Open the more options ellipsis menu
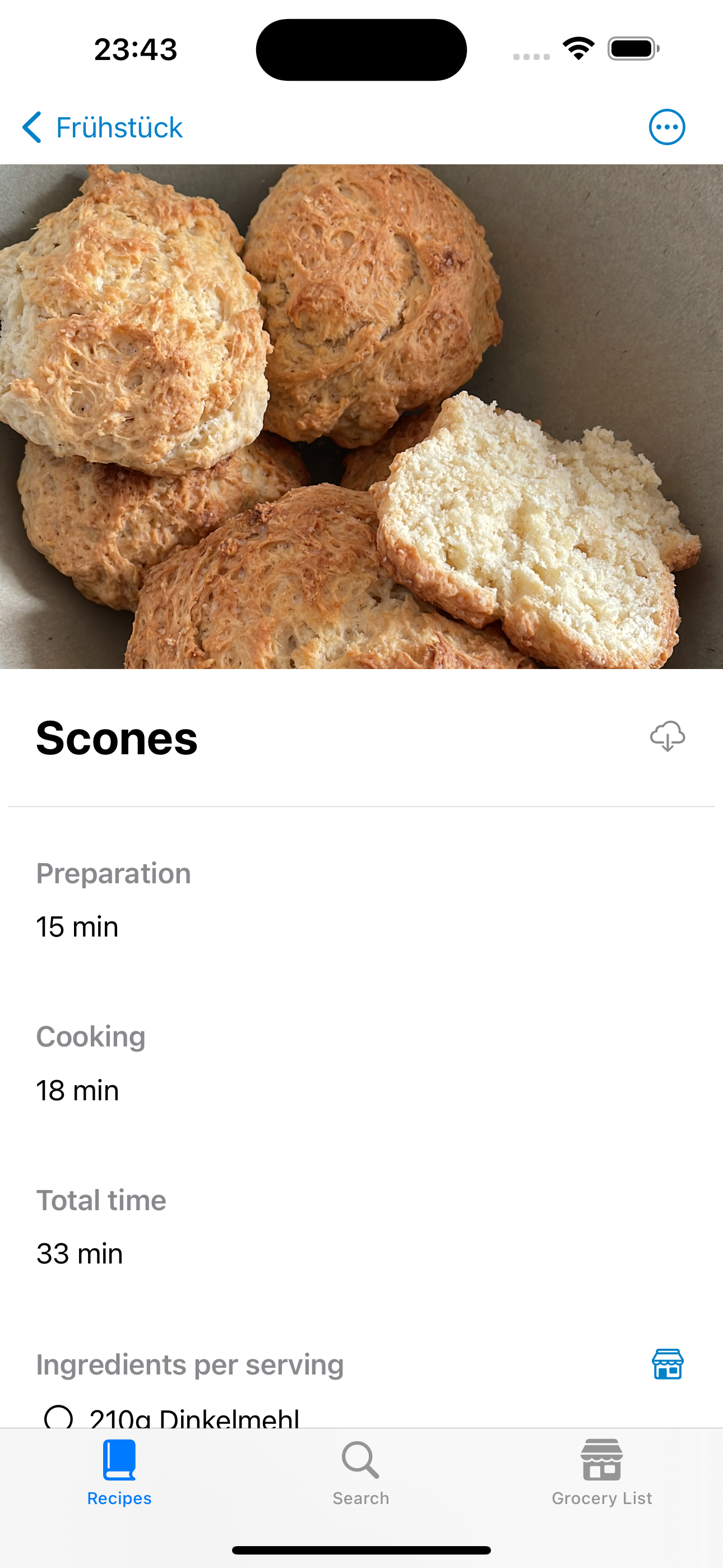This screenshot has height=1568, width=723. tap(667, 127)
